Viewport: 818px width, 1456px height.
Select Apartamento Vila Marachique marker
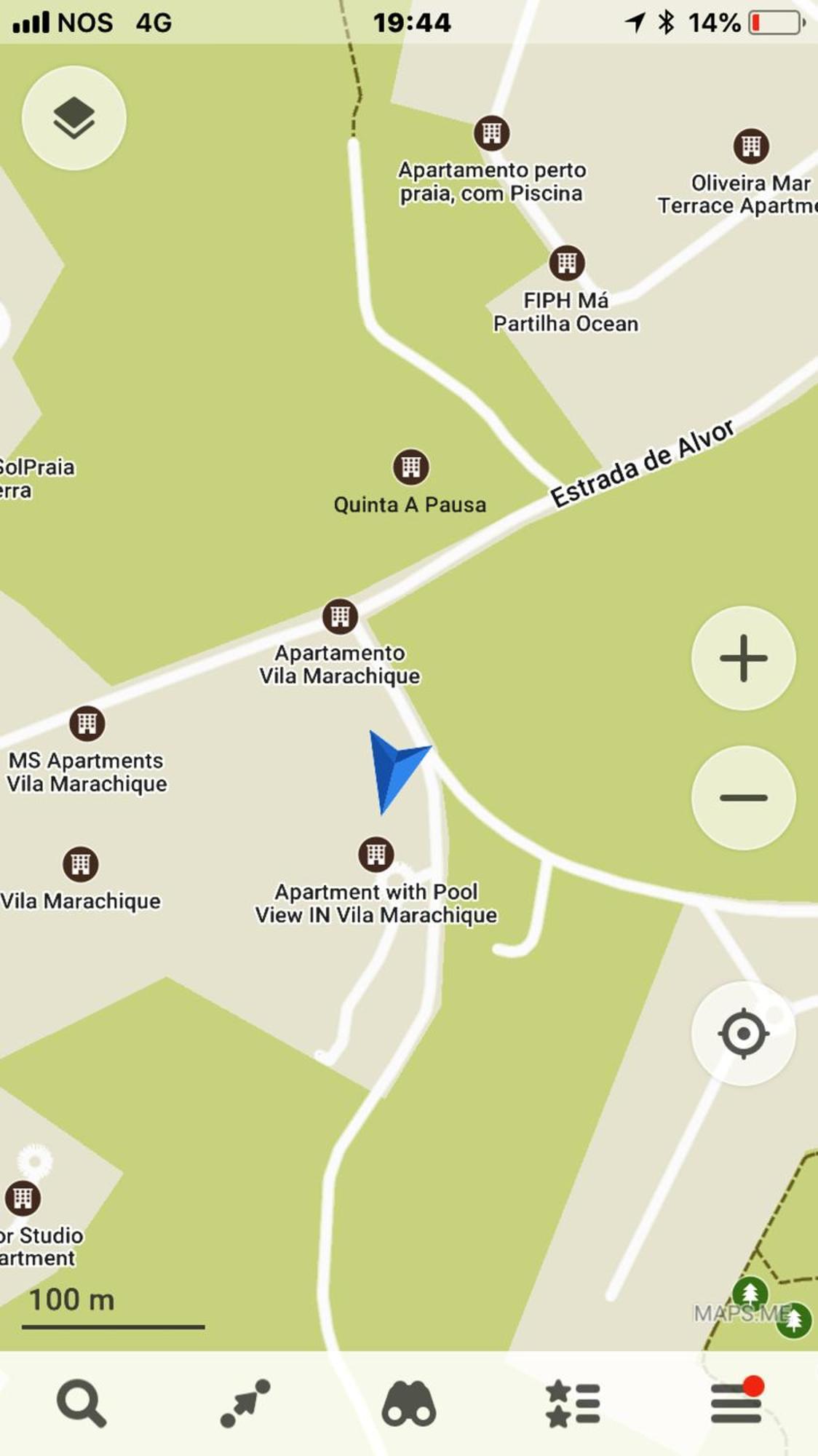coord(340,617)
